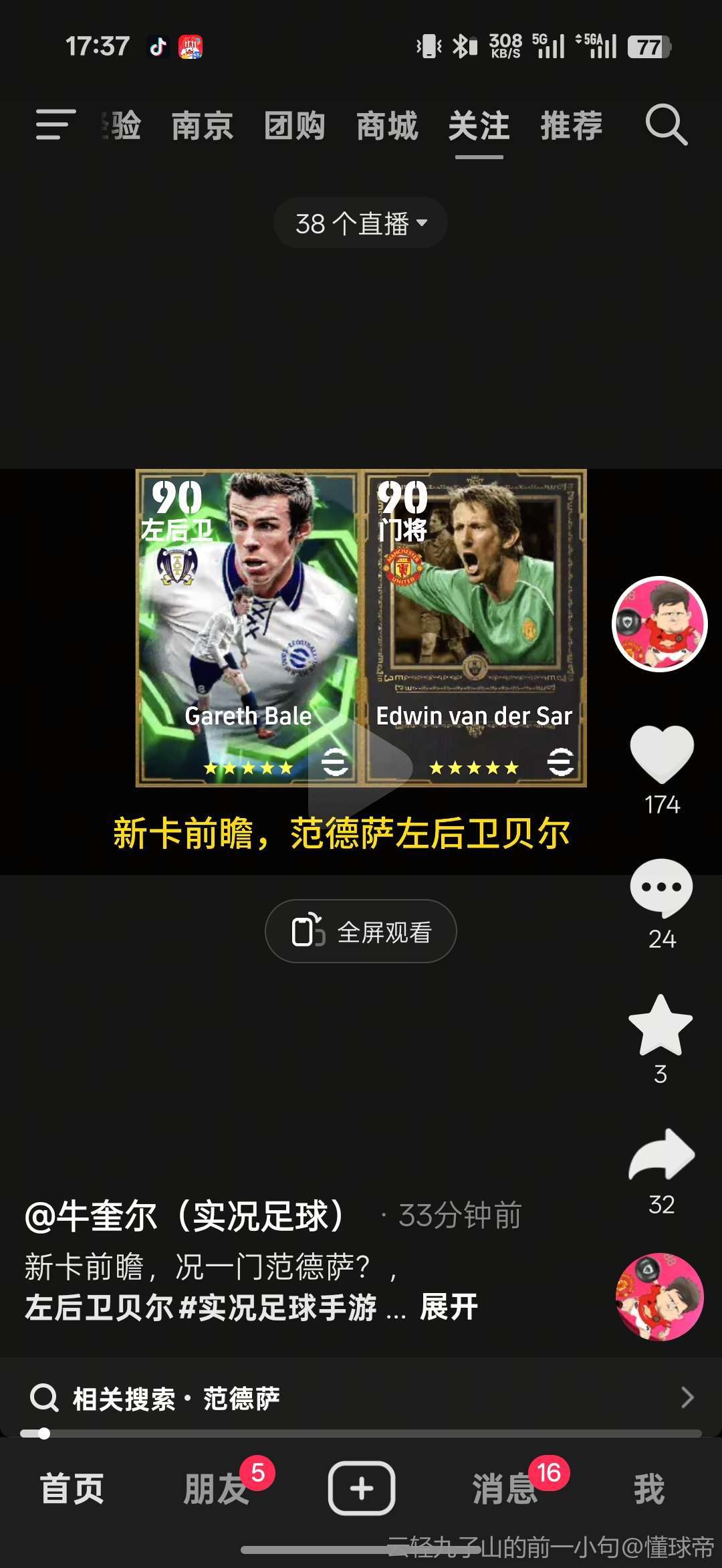Switch to the 推荐 tab

(x=572, y=126)
